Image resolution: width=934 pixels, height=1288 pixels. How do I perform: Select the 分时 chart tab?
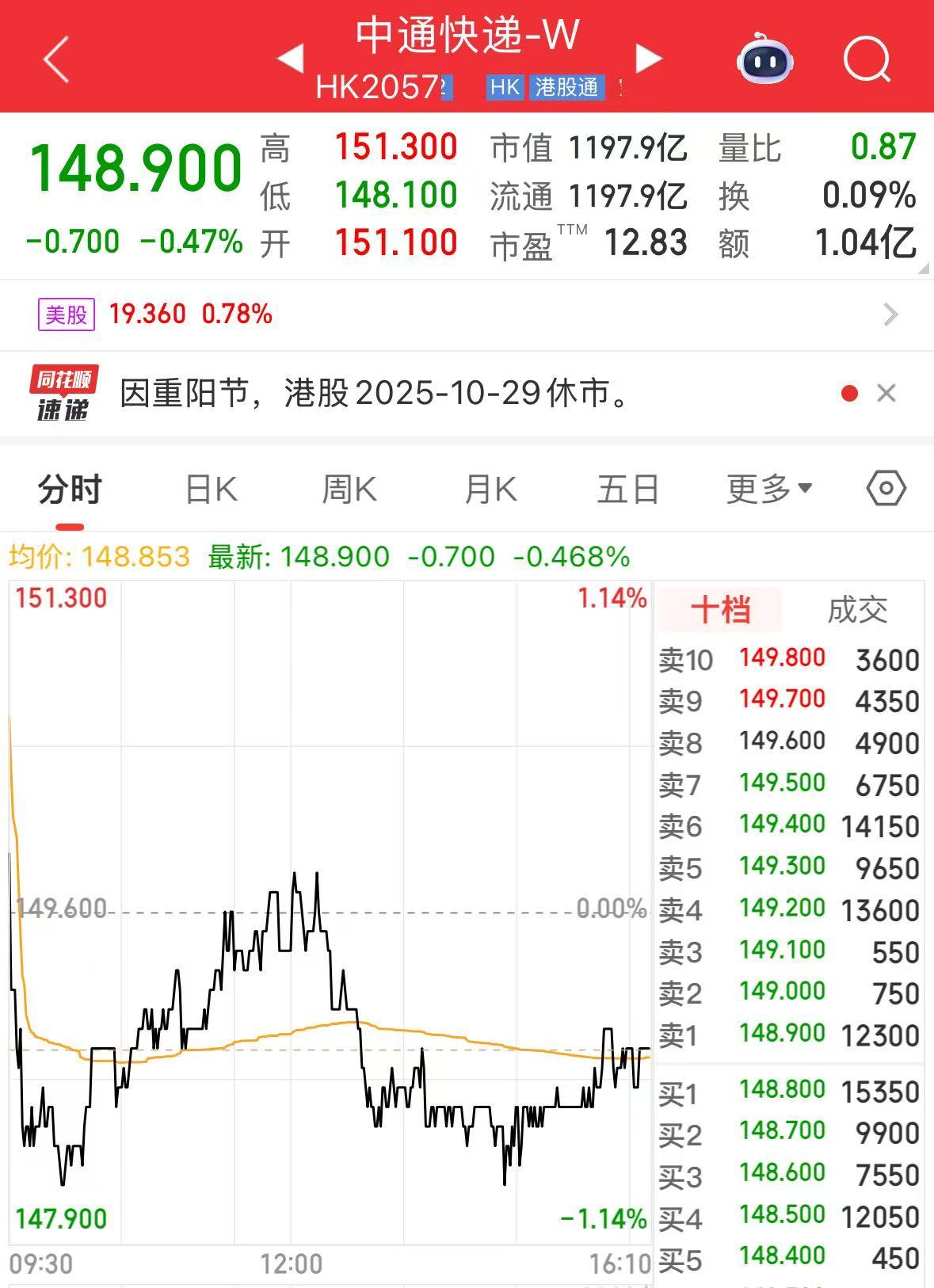click(x=70, y=490)
